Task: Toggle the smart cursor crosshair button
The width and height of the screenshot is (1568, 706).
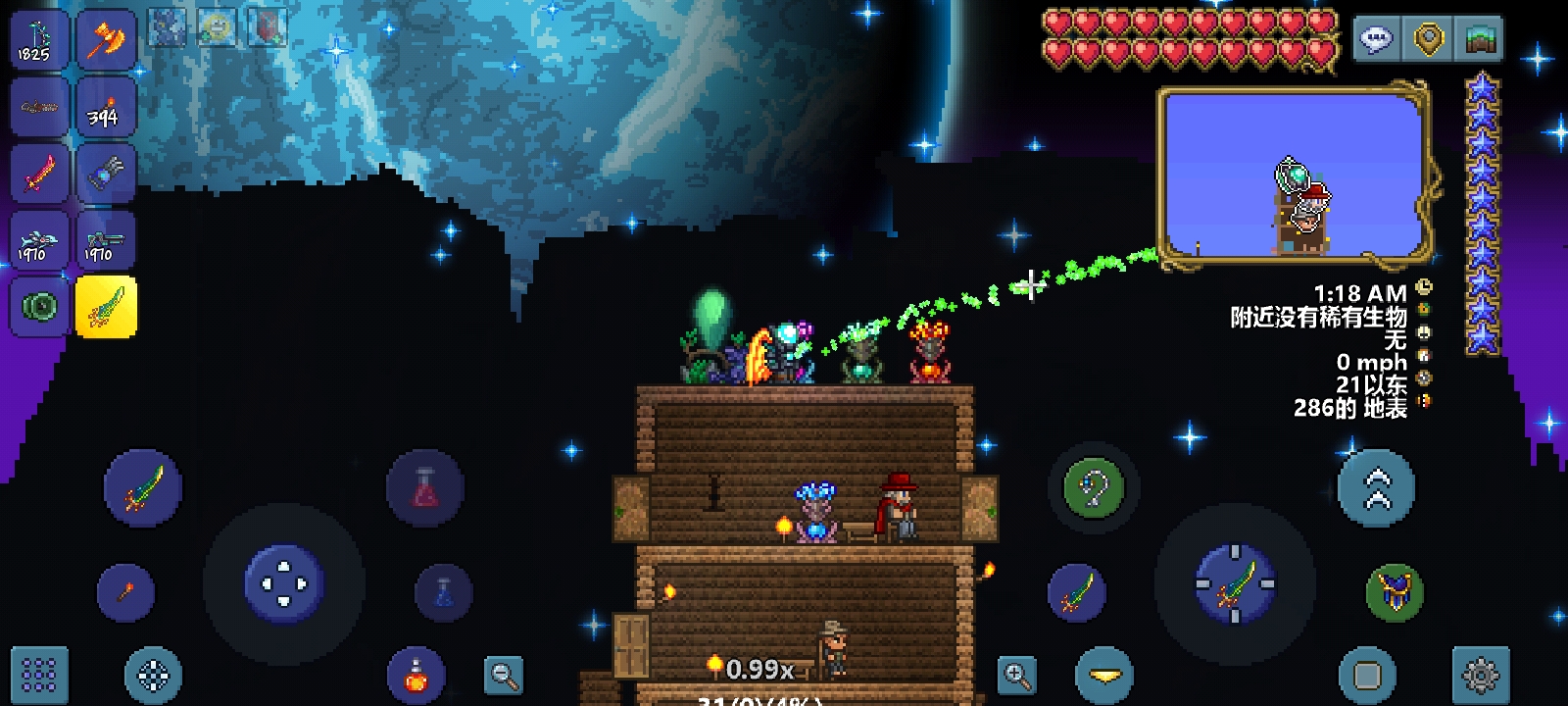Action: (153, 675)
